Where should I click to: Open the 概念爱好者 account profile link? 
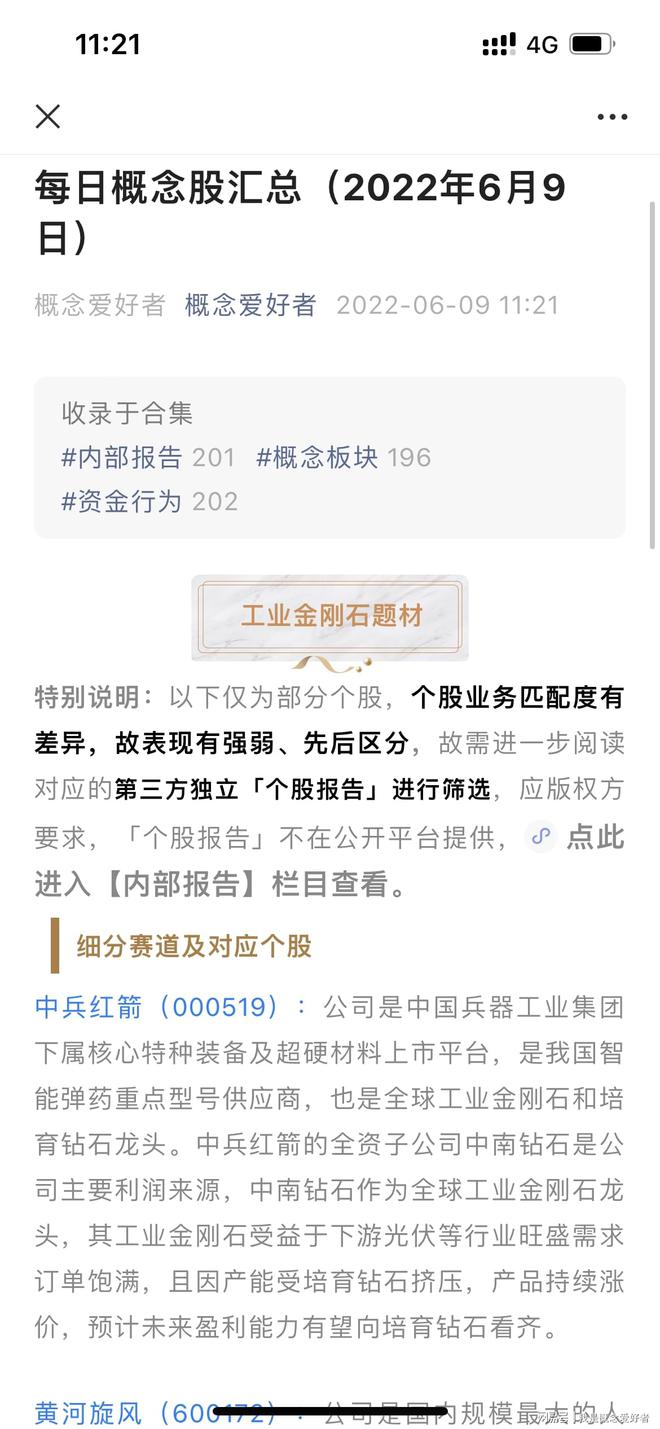250,305
